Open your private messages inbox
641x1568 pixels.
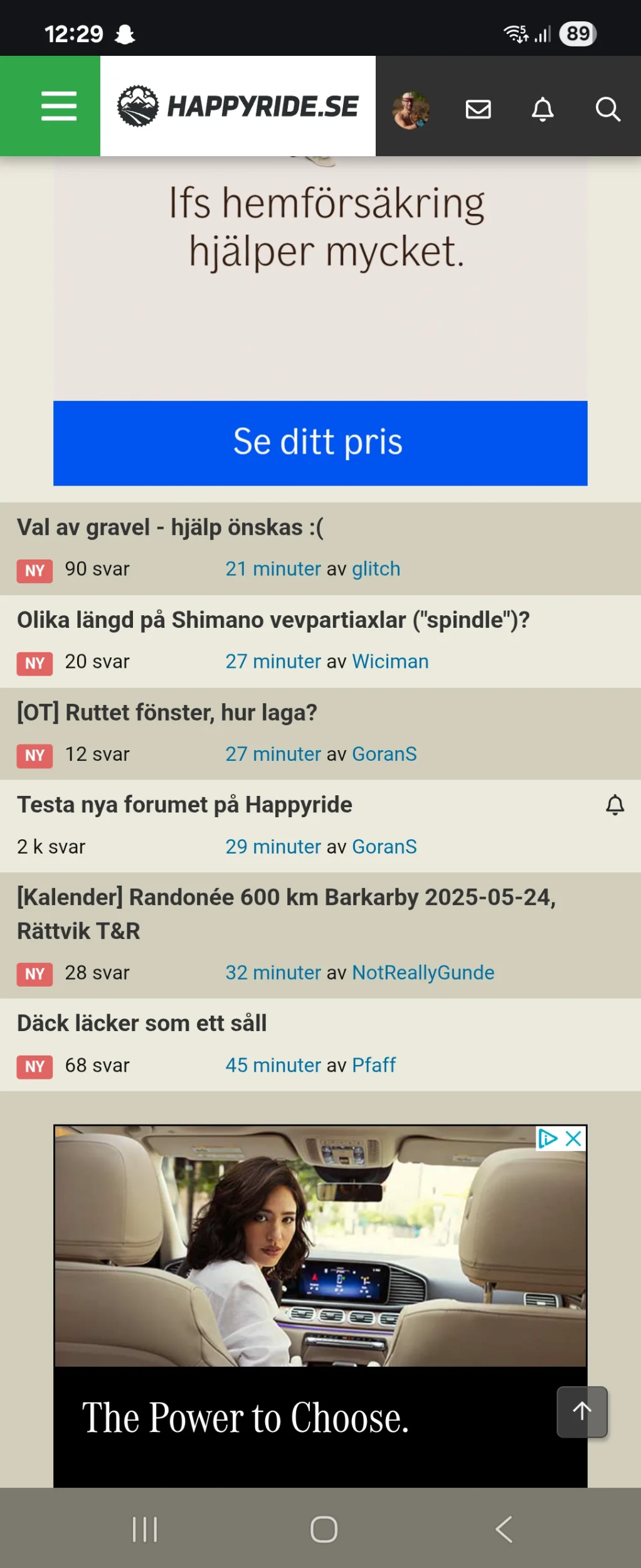477,108
